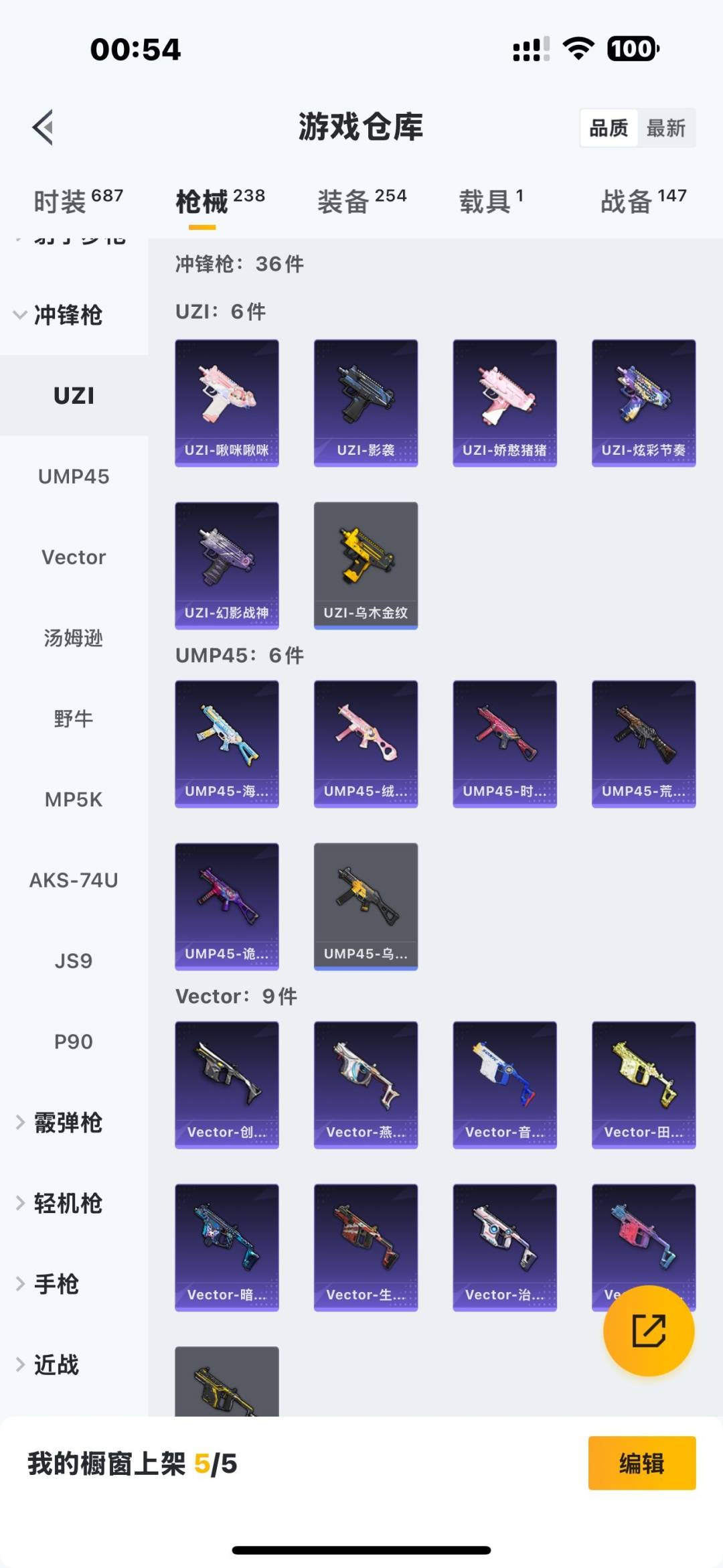Sort warehouse by 品质
The height and width of the screenshot is (1568, 723).
(x=609, y=128)
